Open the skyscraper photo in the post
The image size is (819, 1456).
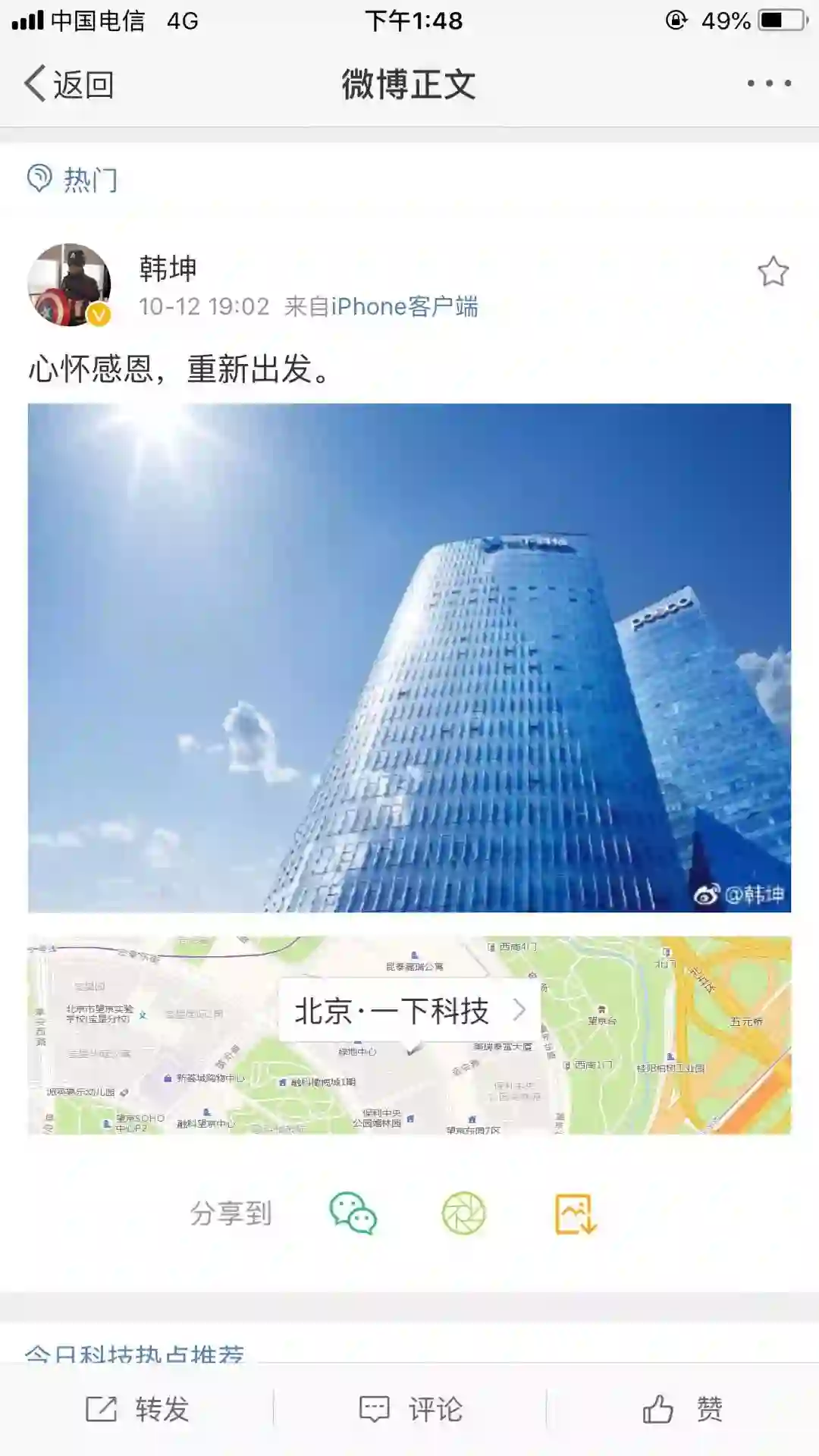[409, 657]
